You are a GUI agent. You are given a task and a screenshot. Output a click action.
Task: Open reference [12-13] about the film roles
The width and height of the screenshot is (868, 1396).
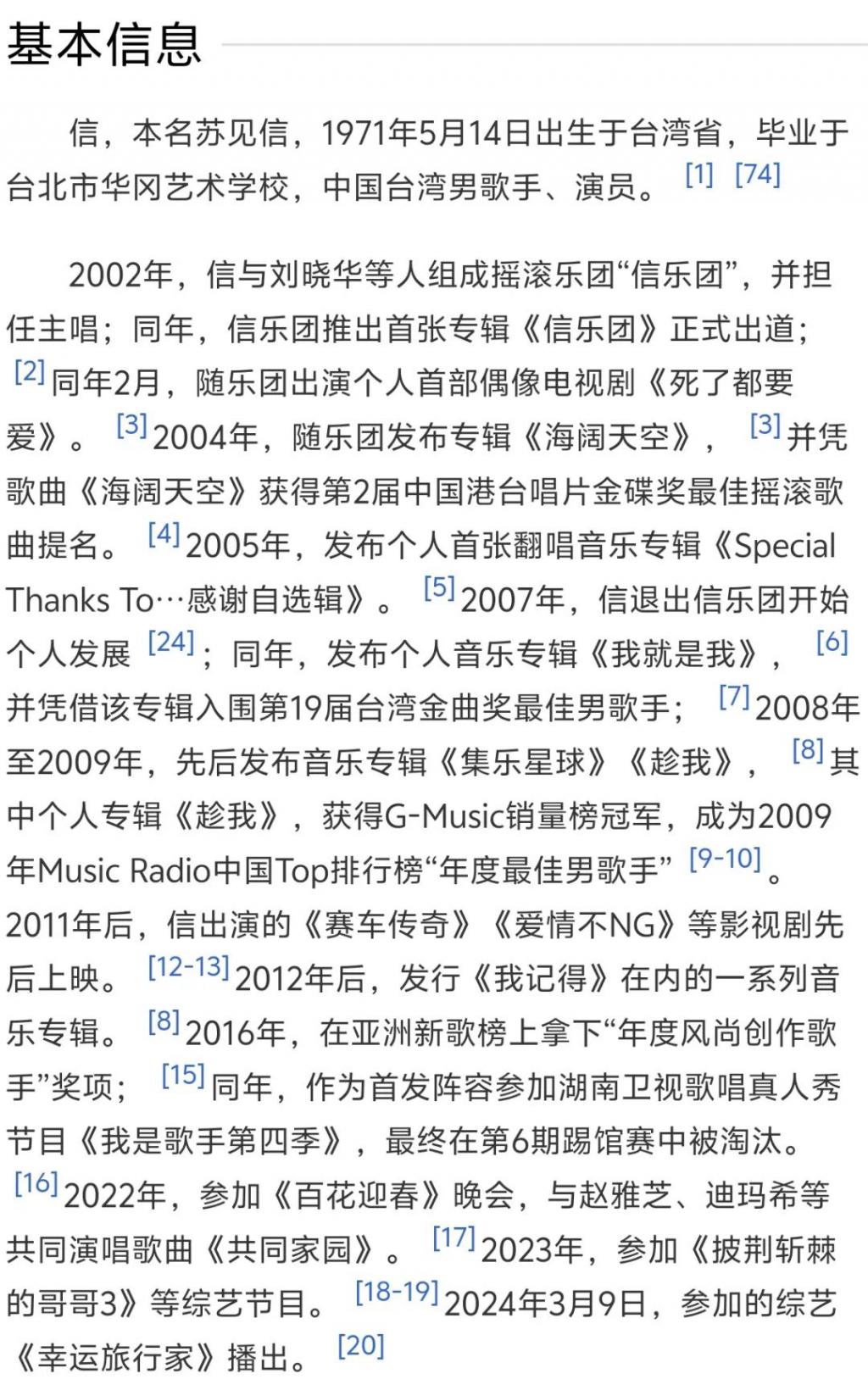coord(188,969)
